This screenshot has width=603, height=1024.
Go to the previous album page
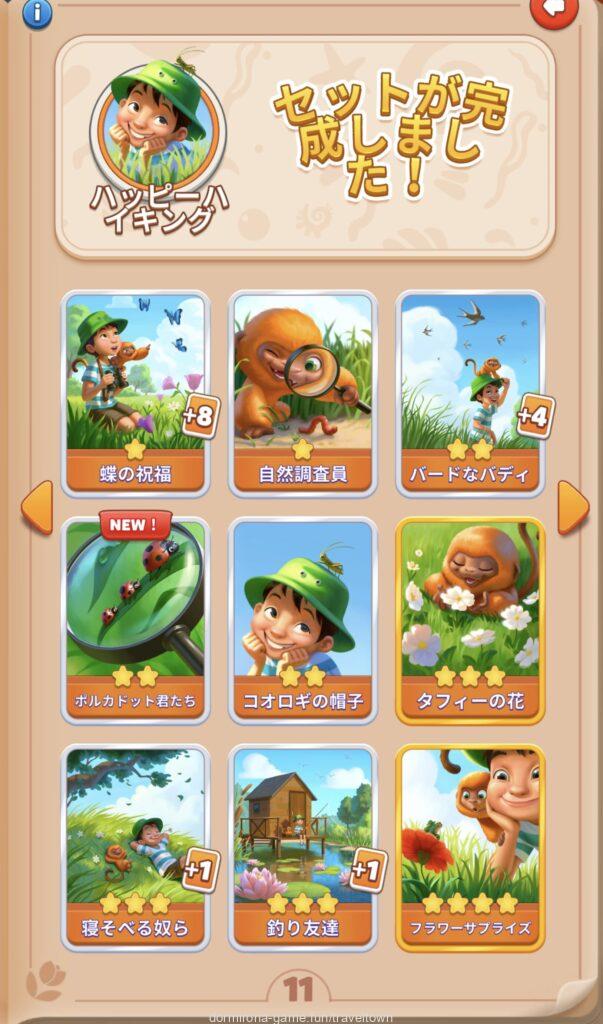coord(37,507)
